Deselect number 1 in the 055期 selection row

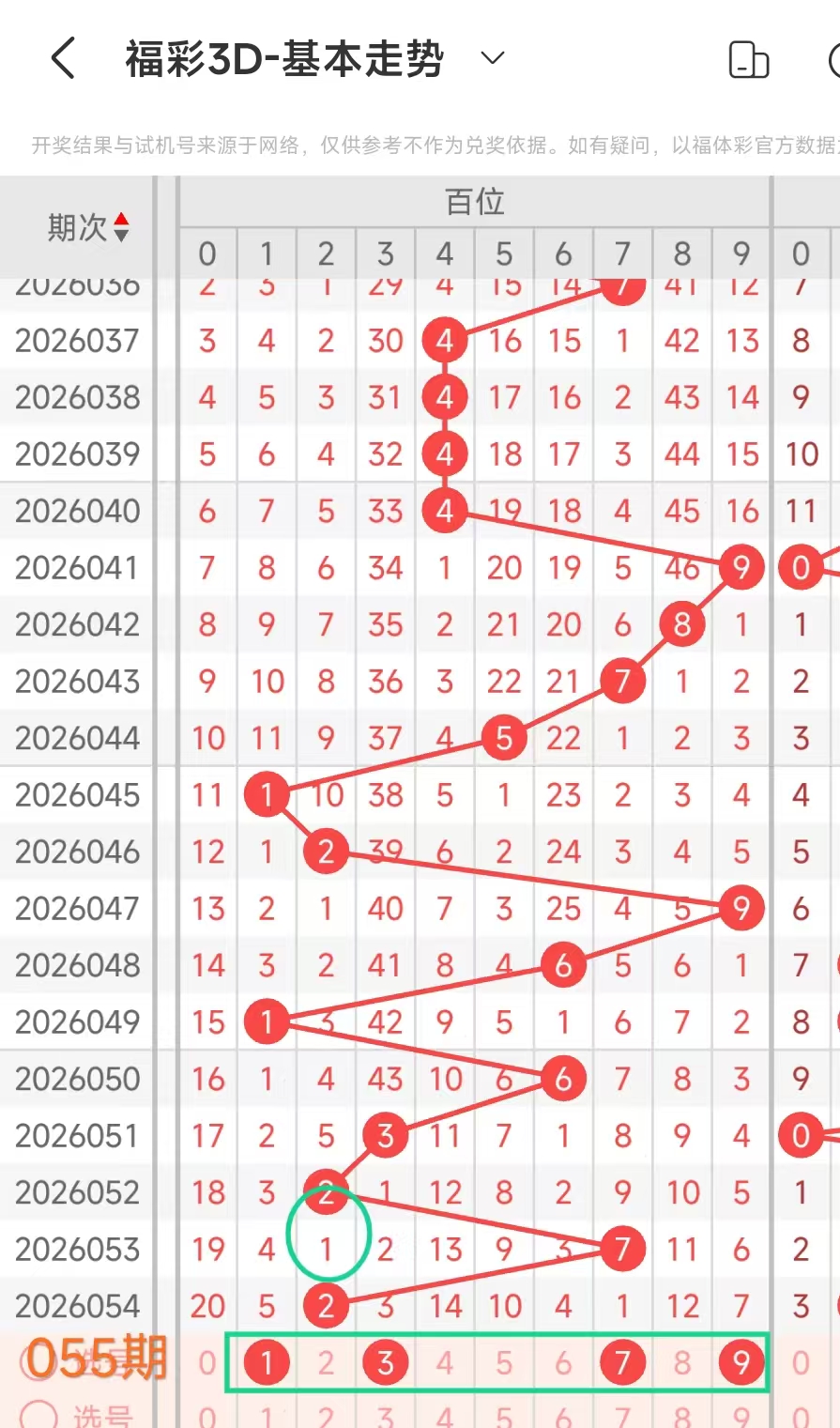(267, 1362)
